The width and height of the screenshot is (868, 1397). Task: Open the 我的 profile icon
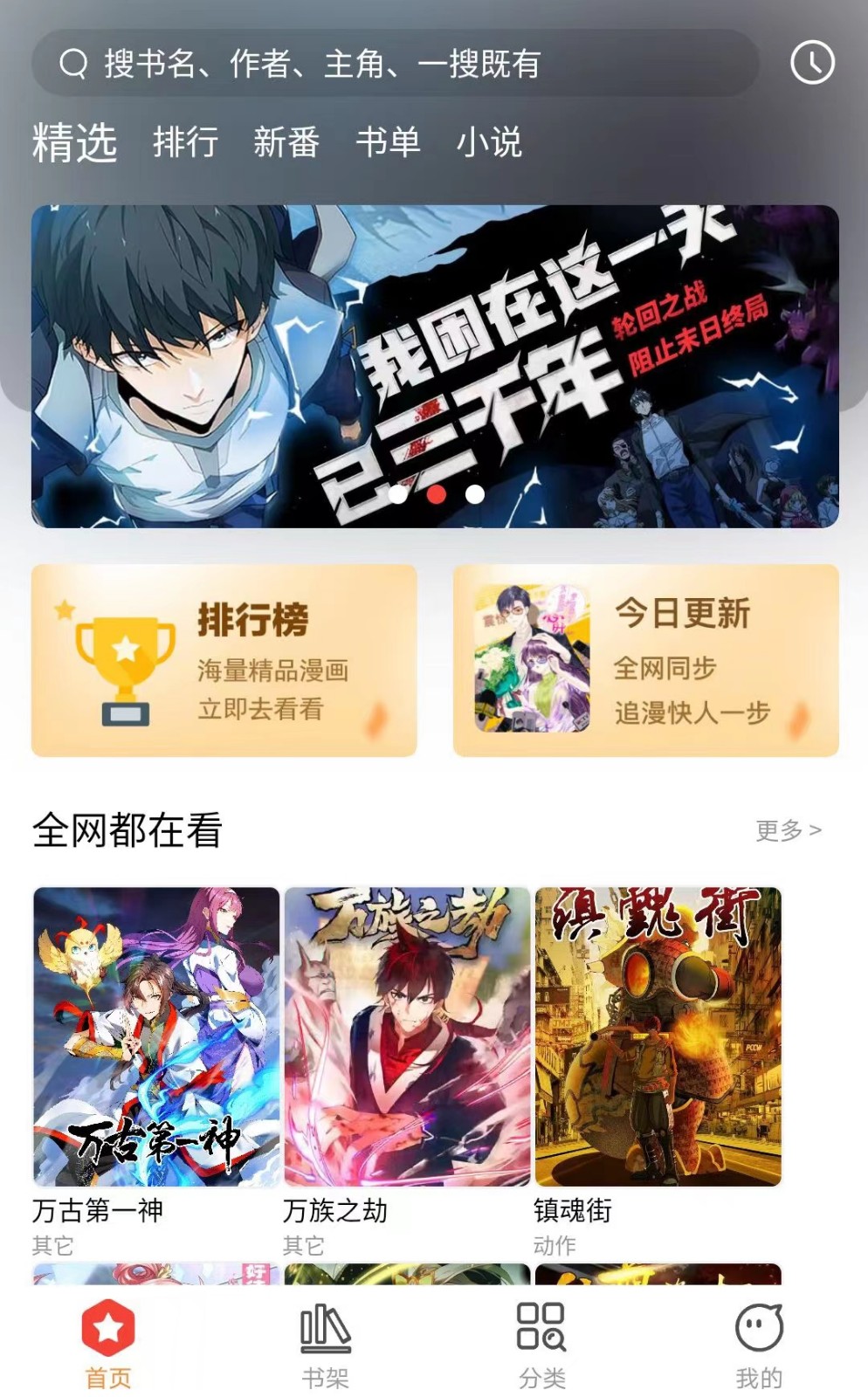[758, 1327]
